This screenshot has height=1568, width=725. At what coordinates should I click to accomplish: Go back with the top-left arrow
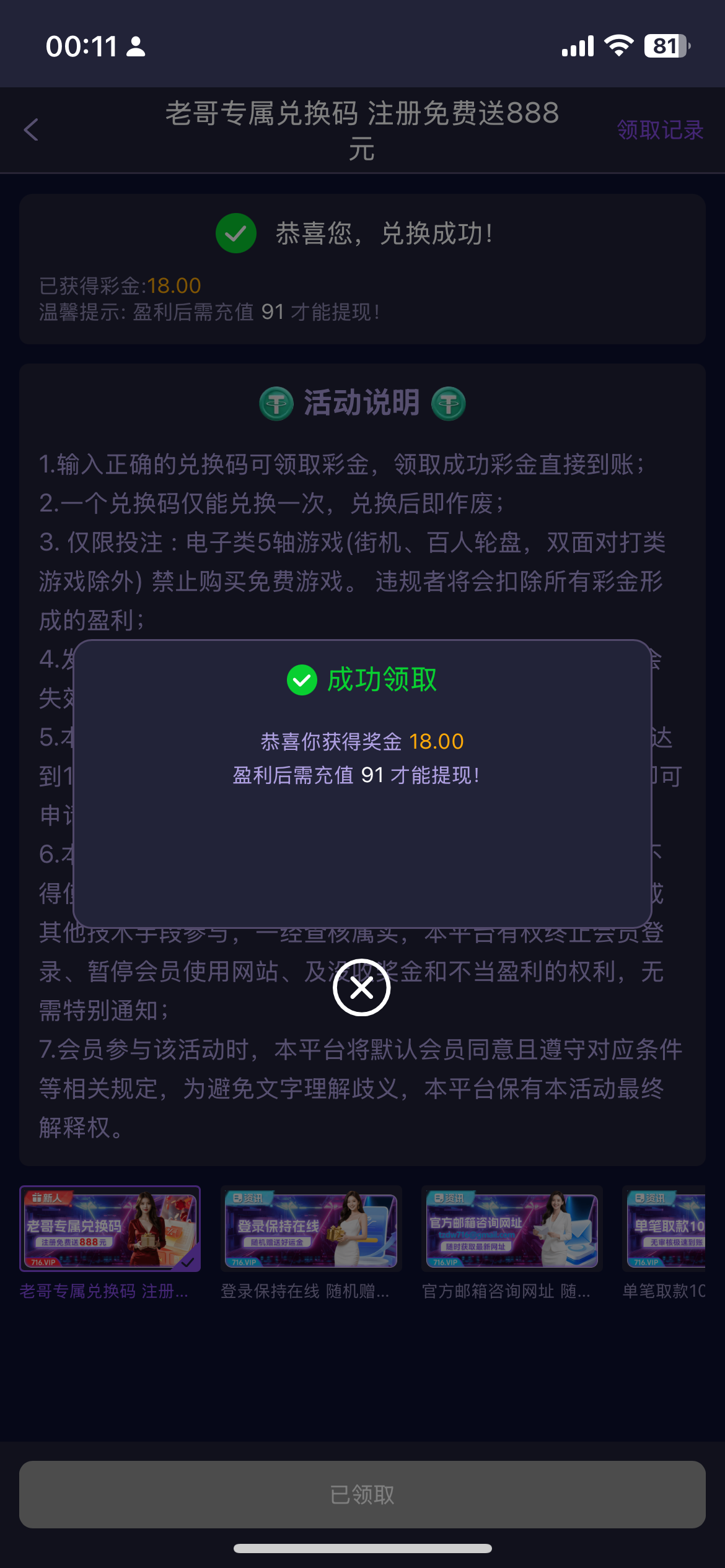click(x=31, y=130)
